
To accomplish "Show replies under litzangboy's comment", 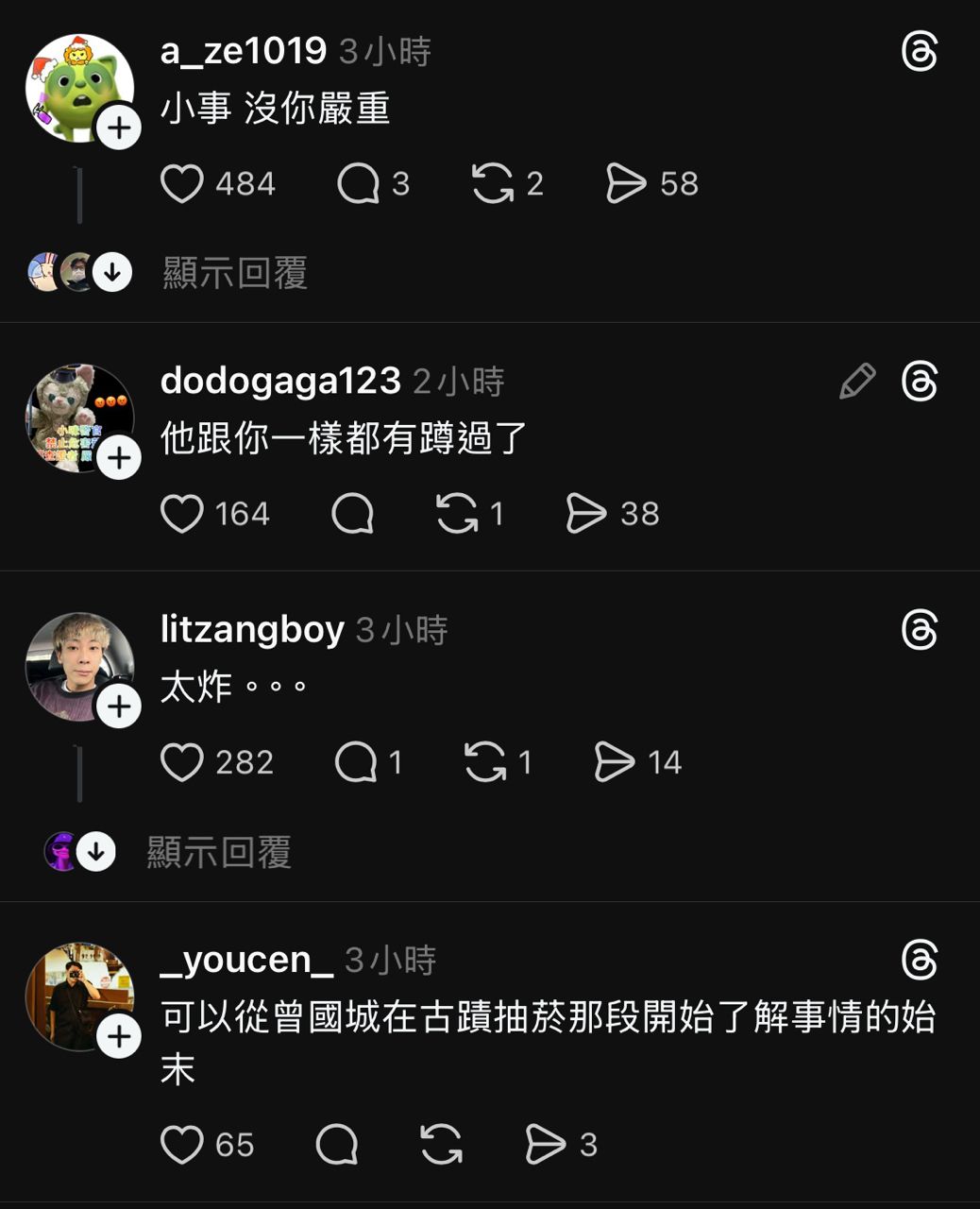I will point(219,853).
